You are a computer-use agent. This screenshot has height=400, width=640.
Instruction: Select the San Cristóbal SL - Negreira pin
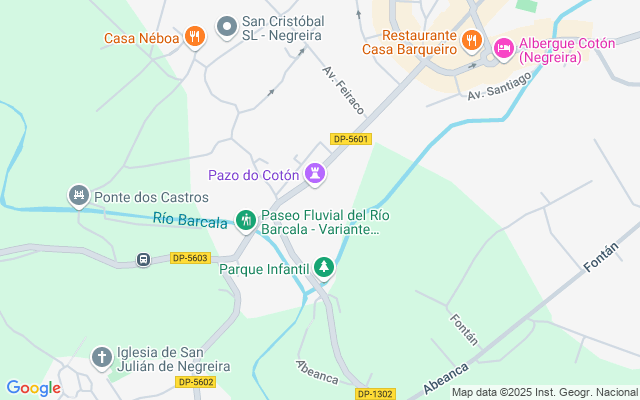click(x=227, y=25)
